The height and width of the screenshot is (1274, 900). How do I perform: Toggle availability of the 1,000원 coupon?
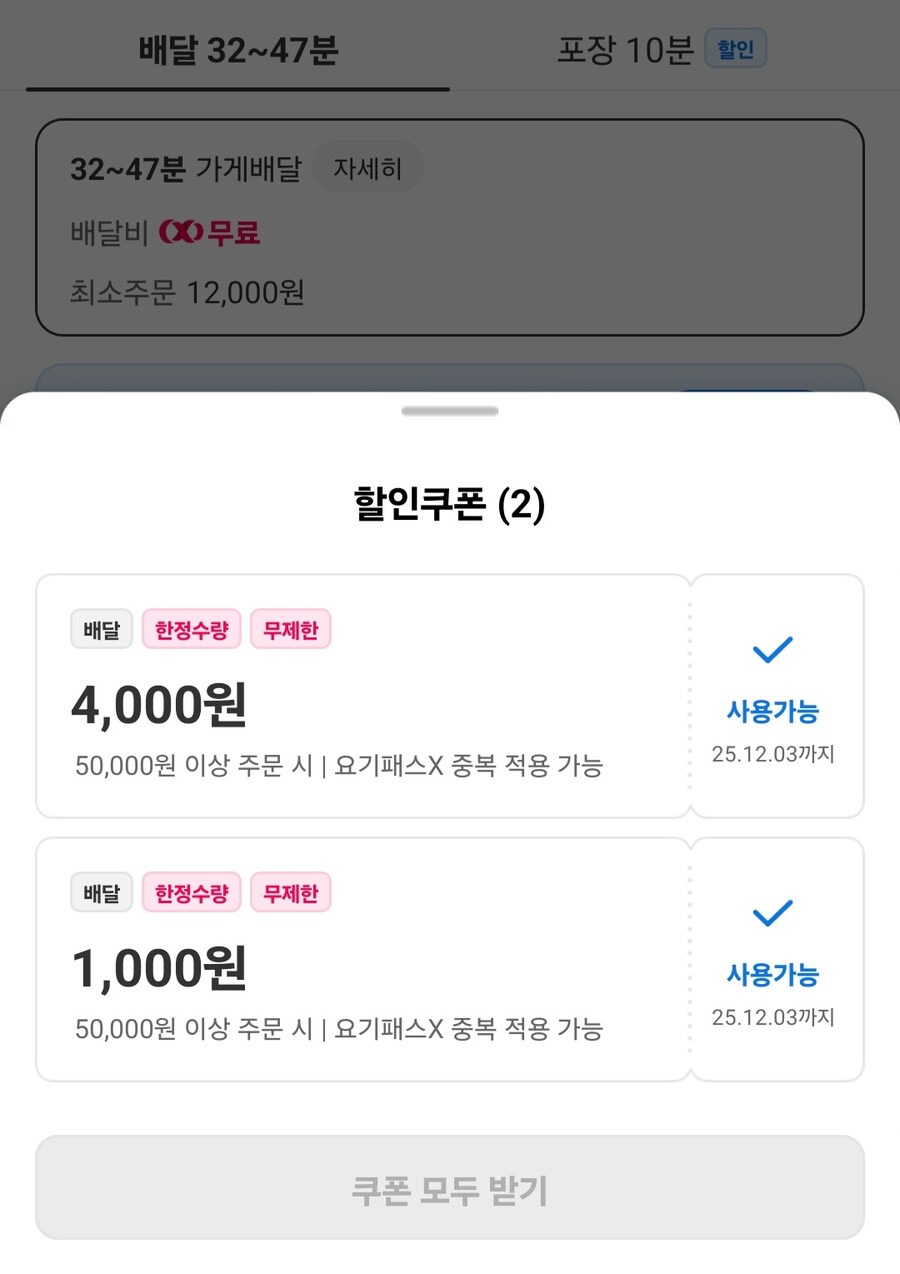771,957
